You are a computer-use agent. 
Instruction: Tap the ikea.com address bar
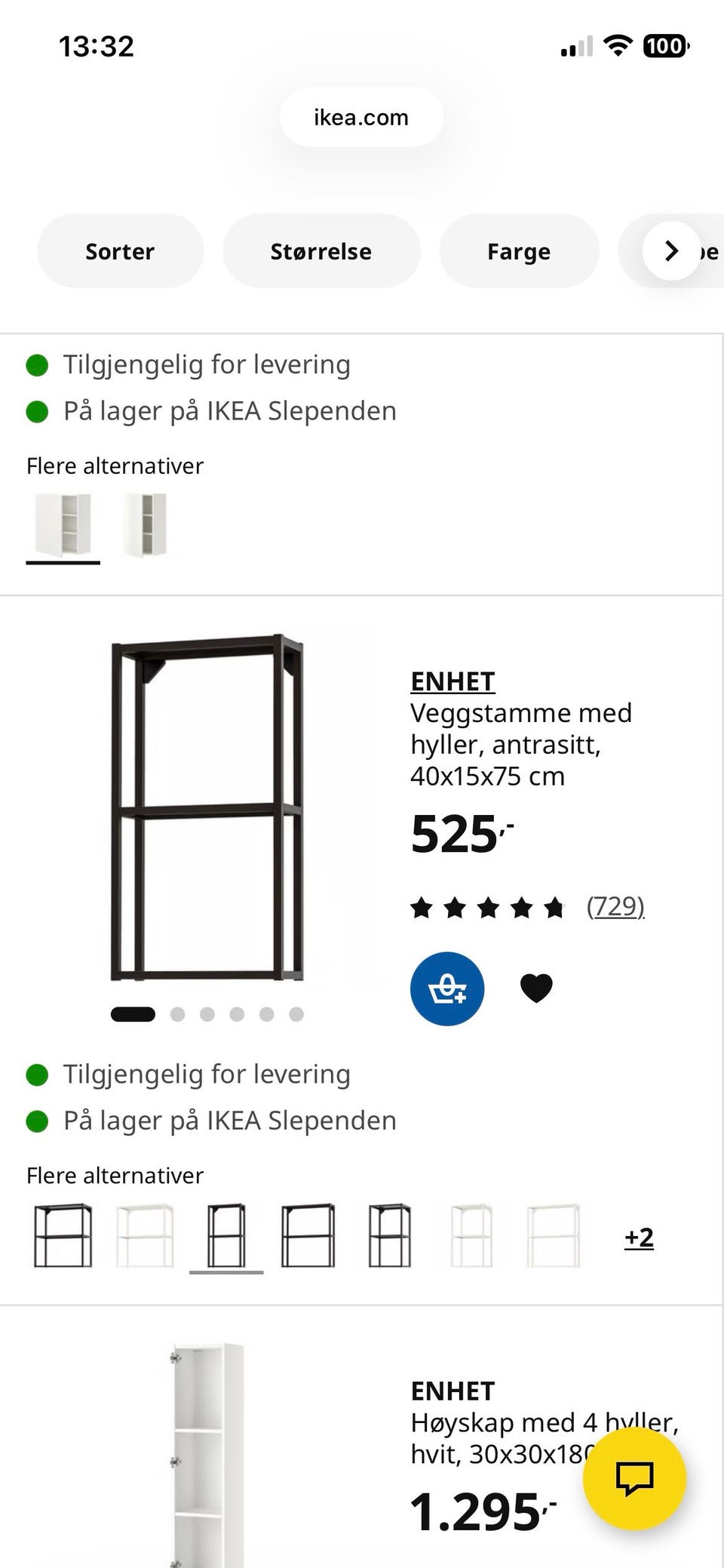360,117
